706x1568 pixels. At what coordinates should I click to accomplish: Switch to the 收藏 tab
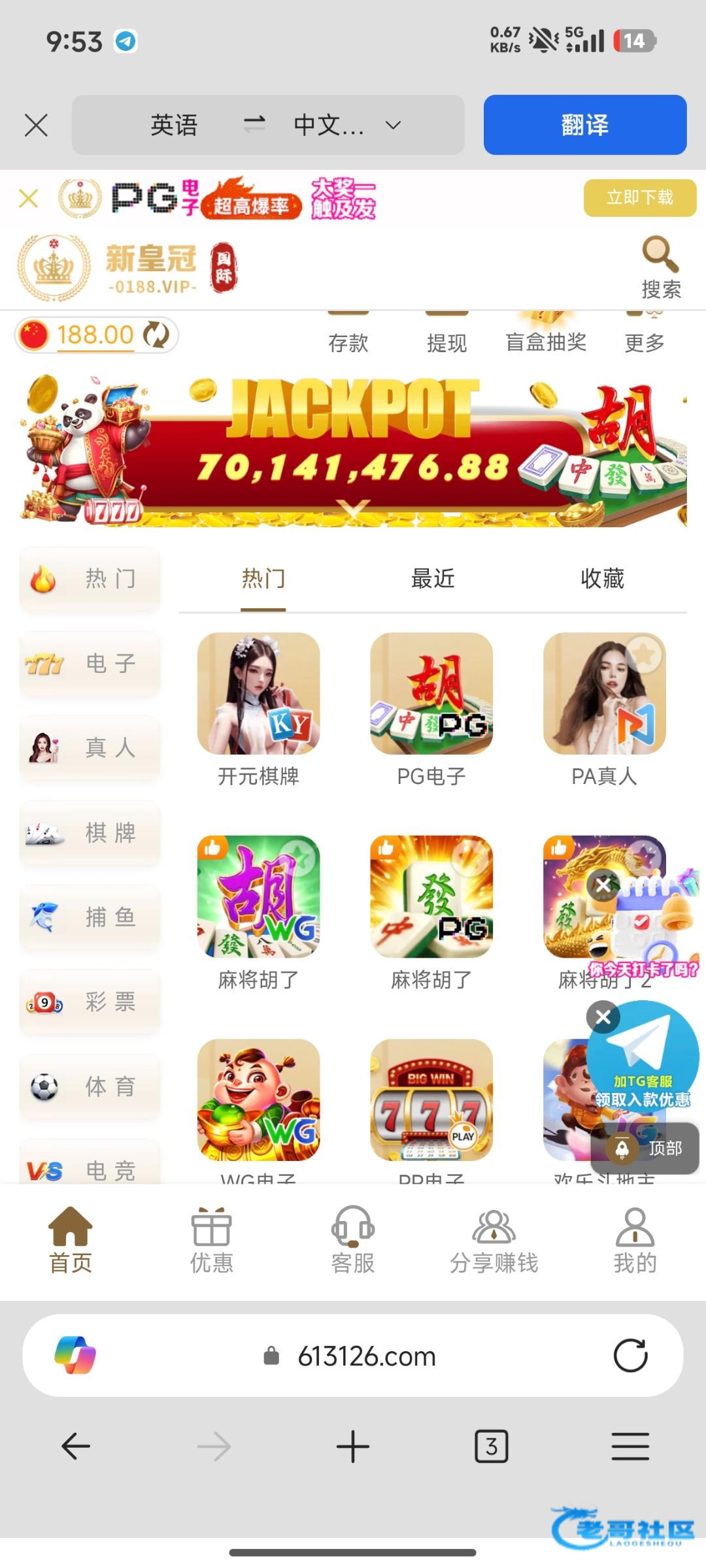pos(602,579)
